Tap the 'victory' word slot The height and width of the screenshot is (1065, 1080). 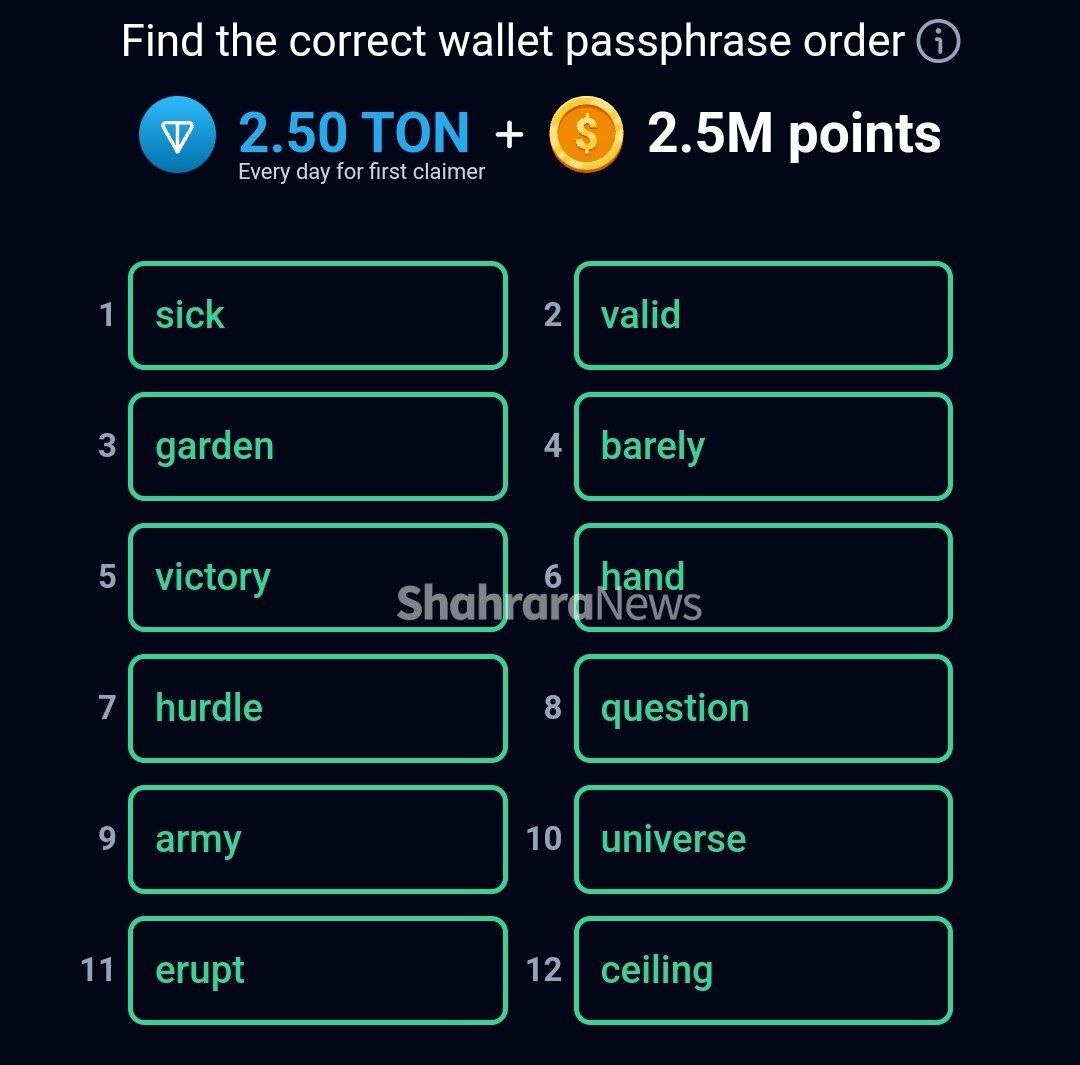[x=318, y=578]
